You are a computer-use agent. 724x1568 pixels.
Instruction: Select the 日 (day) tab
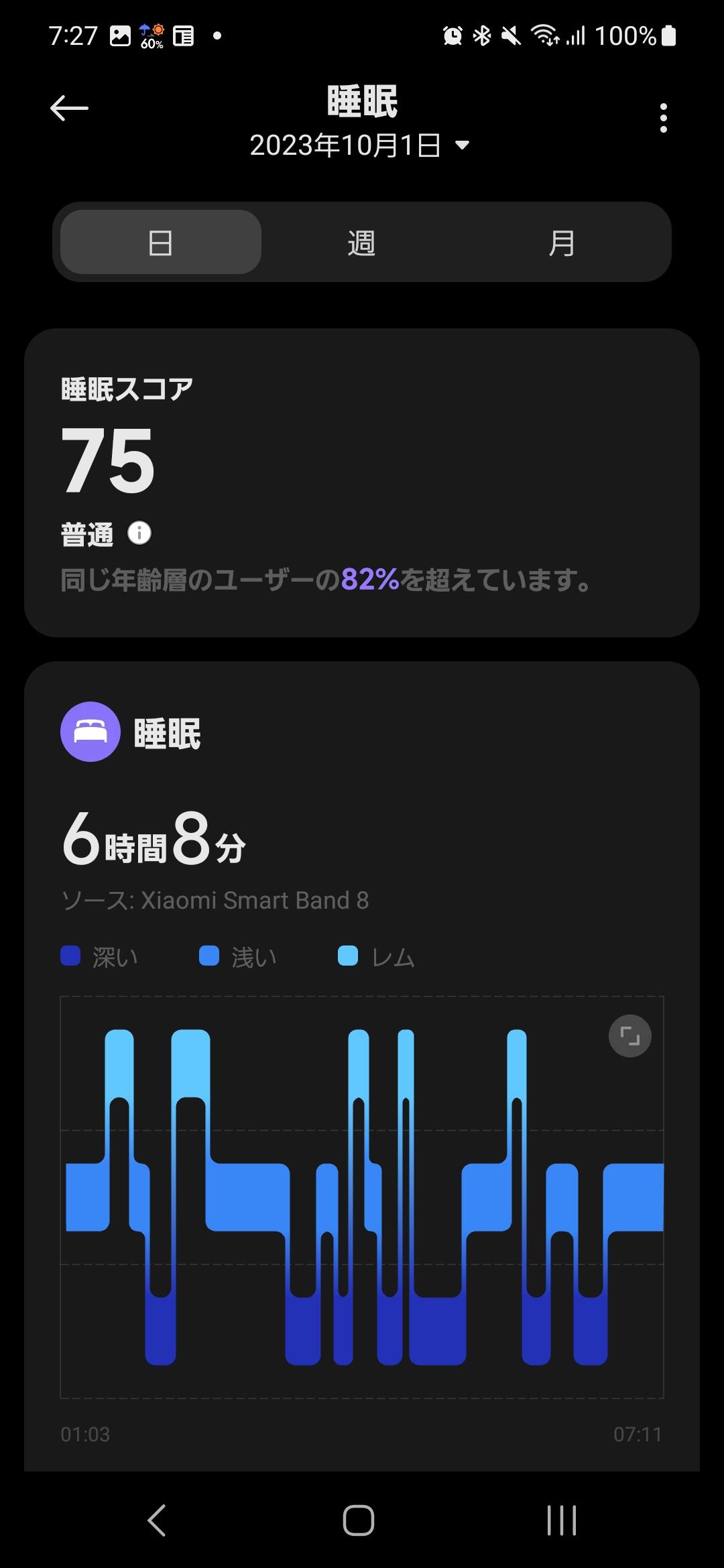coord(161,242)
